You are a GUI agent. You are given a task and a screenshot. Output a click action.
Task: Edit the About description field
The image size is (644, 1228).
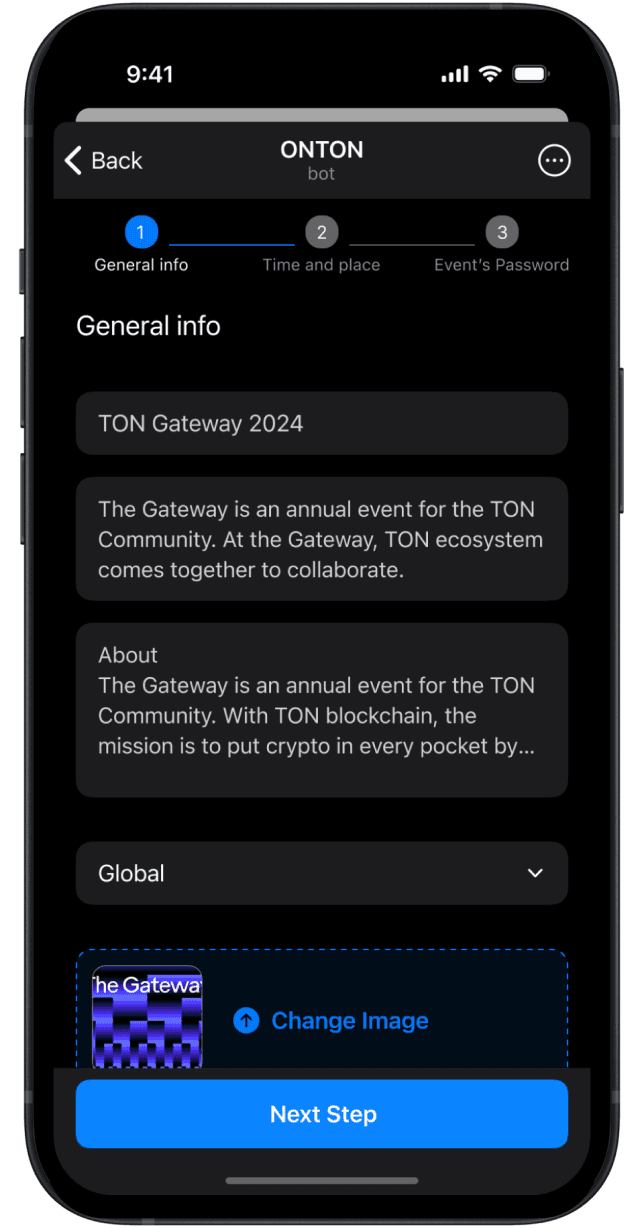[321, 710]
